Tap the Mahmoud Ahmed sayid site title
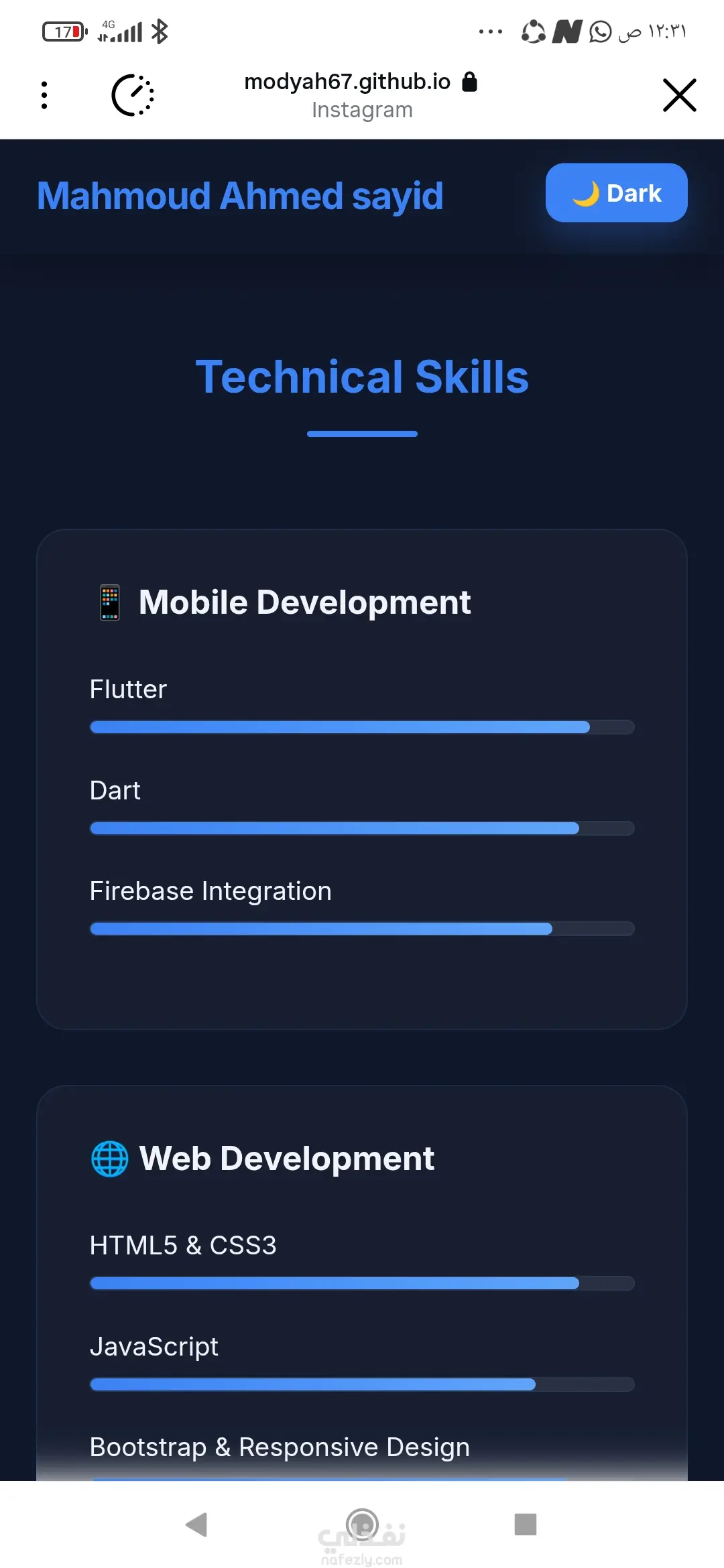 [x=240, y=196]
